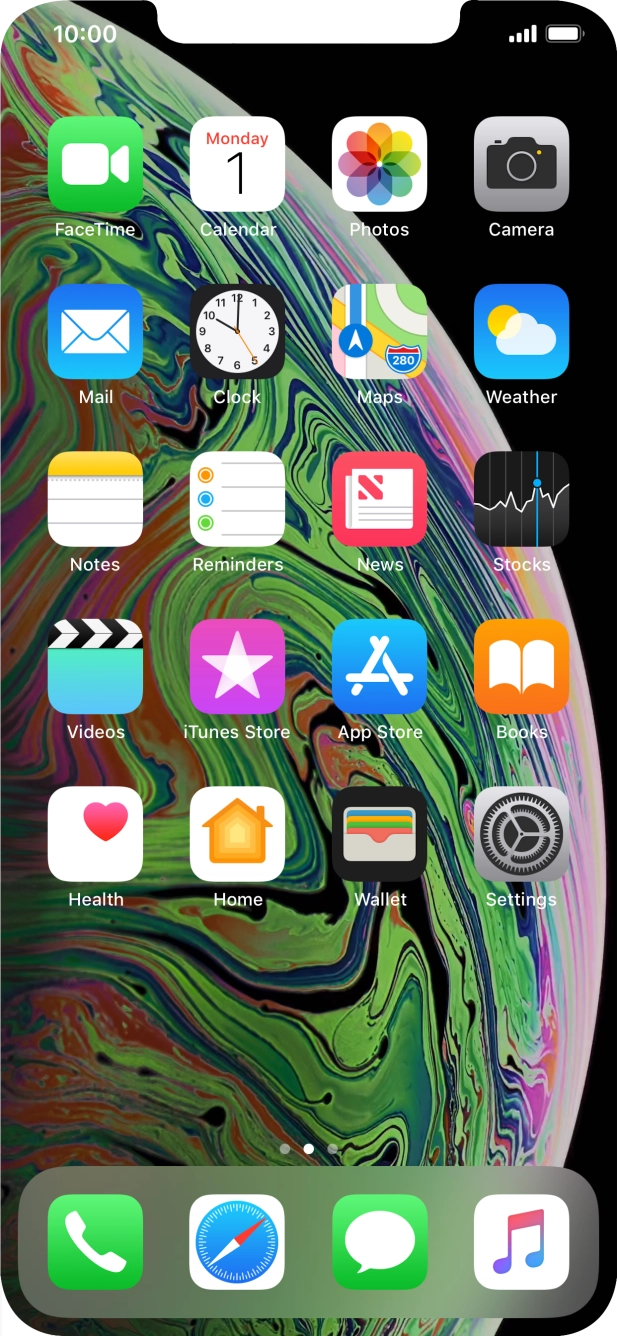Open Settings
This screenshot has height=1336, width=617.
click(x=521, y=834)
